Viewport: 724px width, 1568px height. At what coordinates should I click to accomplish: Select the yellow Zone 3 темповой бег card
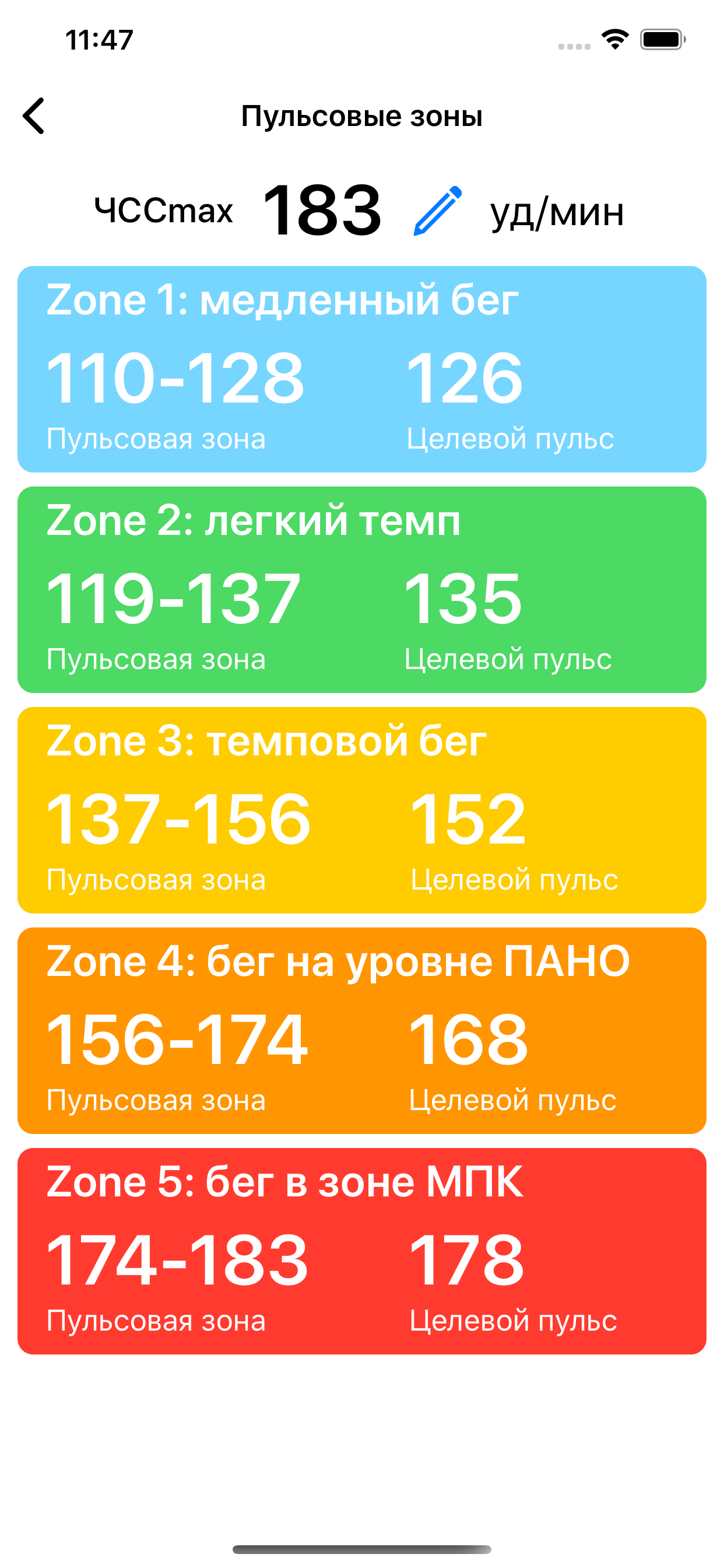(362, 810)
